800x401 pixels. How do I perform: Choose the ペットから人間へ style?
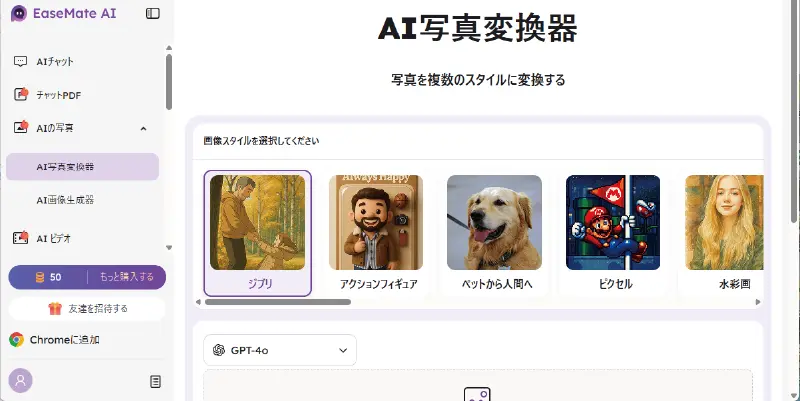tap(494, 233)
